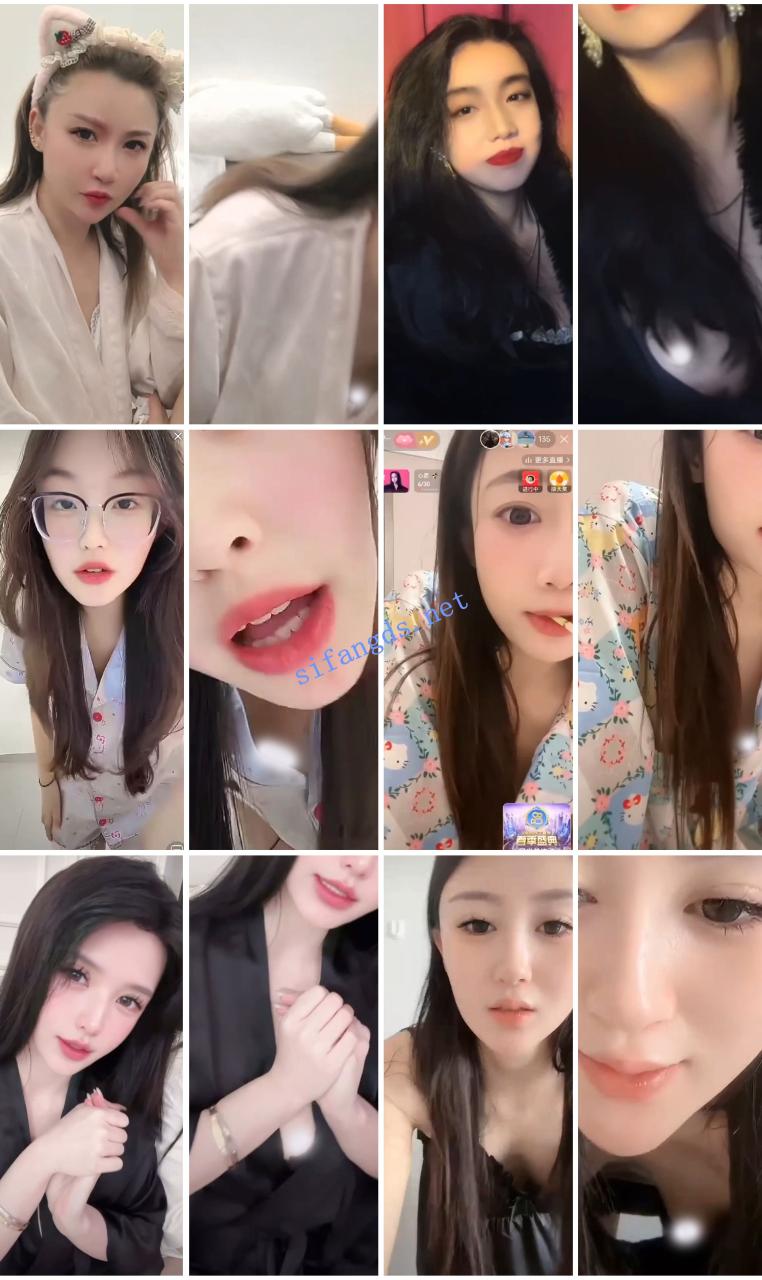Click the sifangds.net watermark text
Viewport: 762px width, 1280px height.
tap(380, 640)
